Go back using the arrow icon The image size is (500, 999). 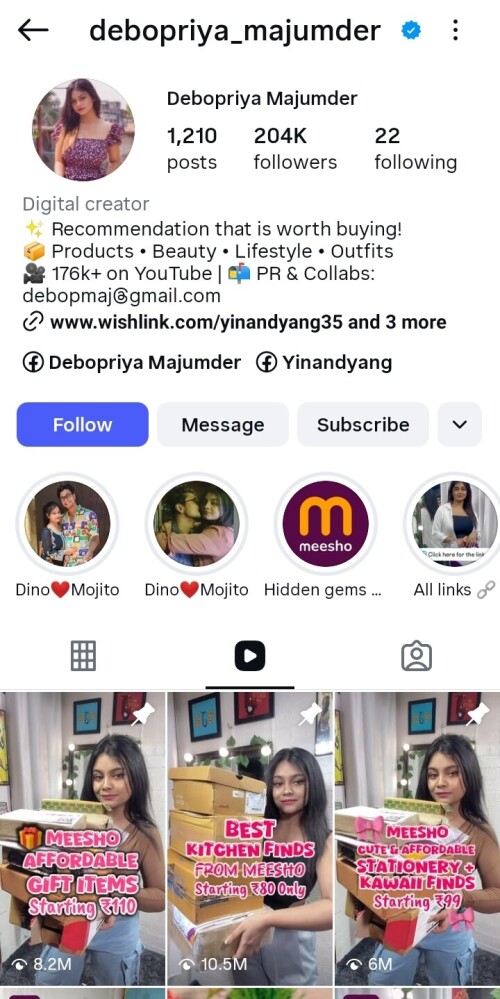tap(33, 30)
